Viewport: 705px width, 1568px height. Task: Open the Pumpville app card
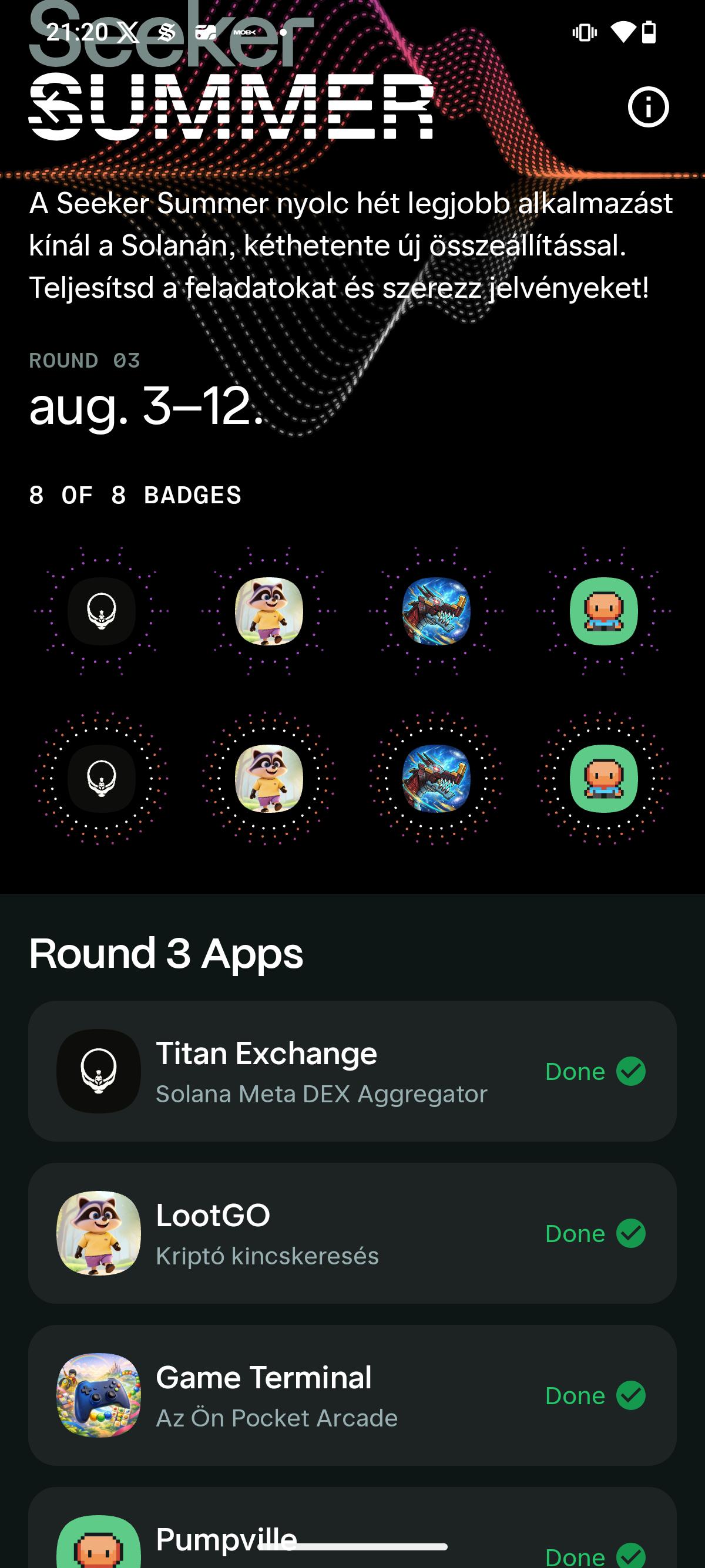click(x=352, y=1528)
